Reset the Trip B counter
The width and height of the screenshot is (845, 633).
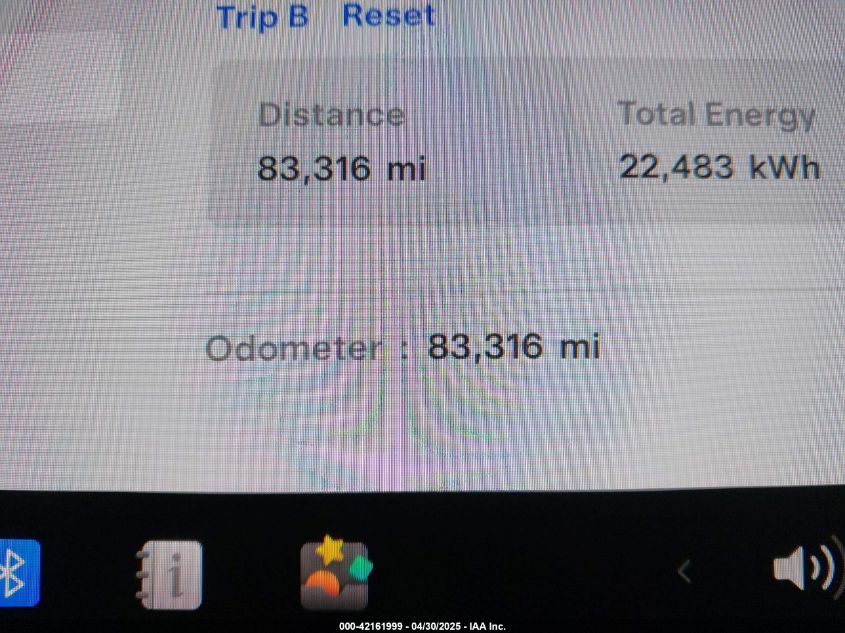[x=389, y=16]
